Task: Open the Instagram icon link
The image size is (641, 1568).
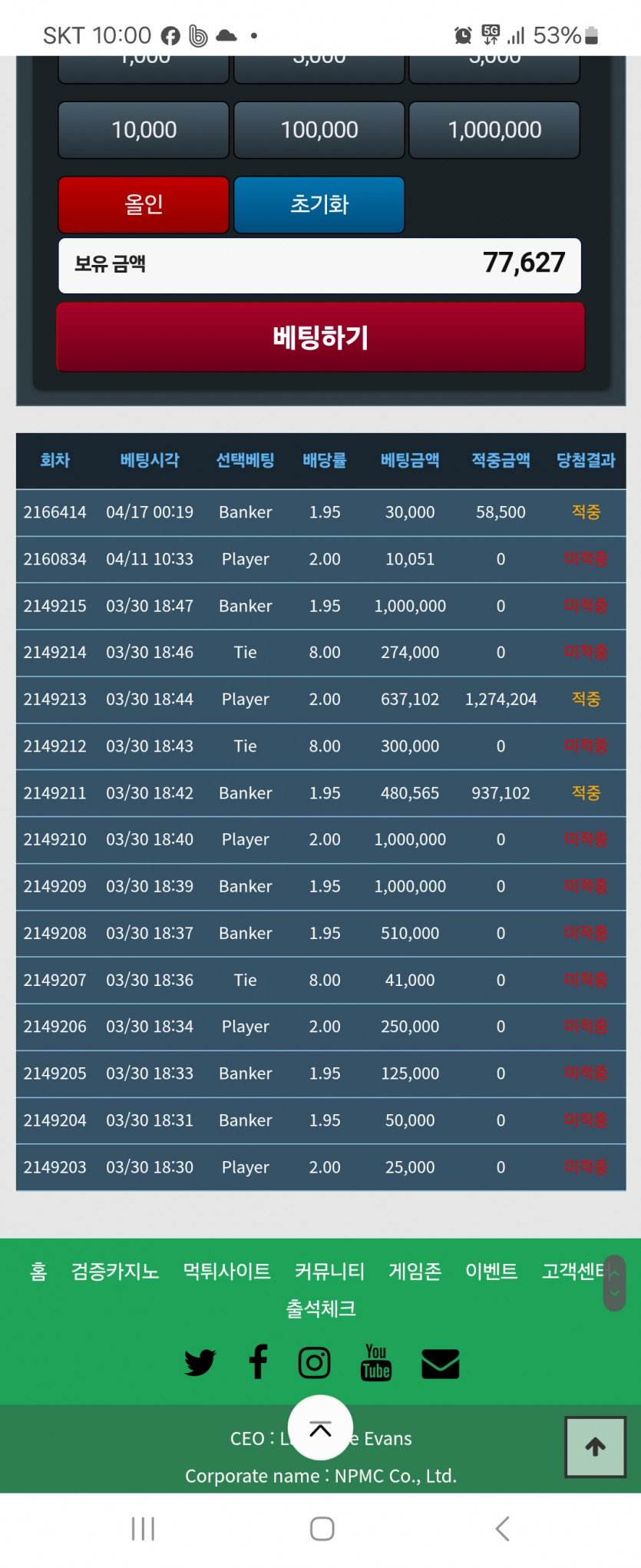Action: point(314,1363)
